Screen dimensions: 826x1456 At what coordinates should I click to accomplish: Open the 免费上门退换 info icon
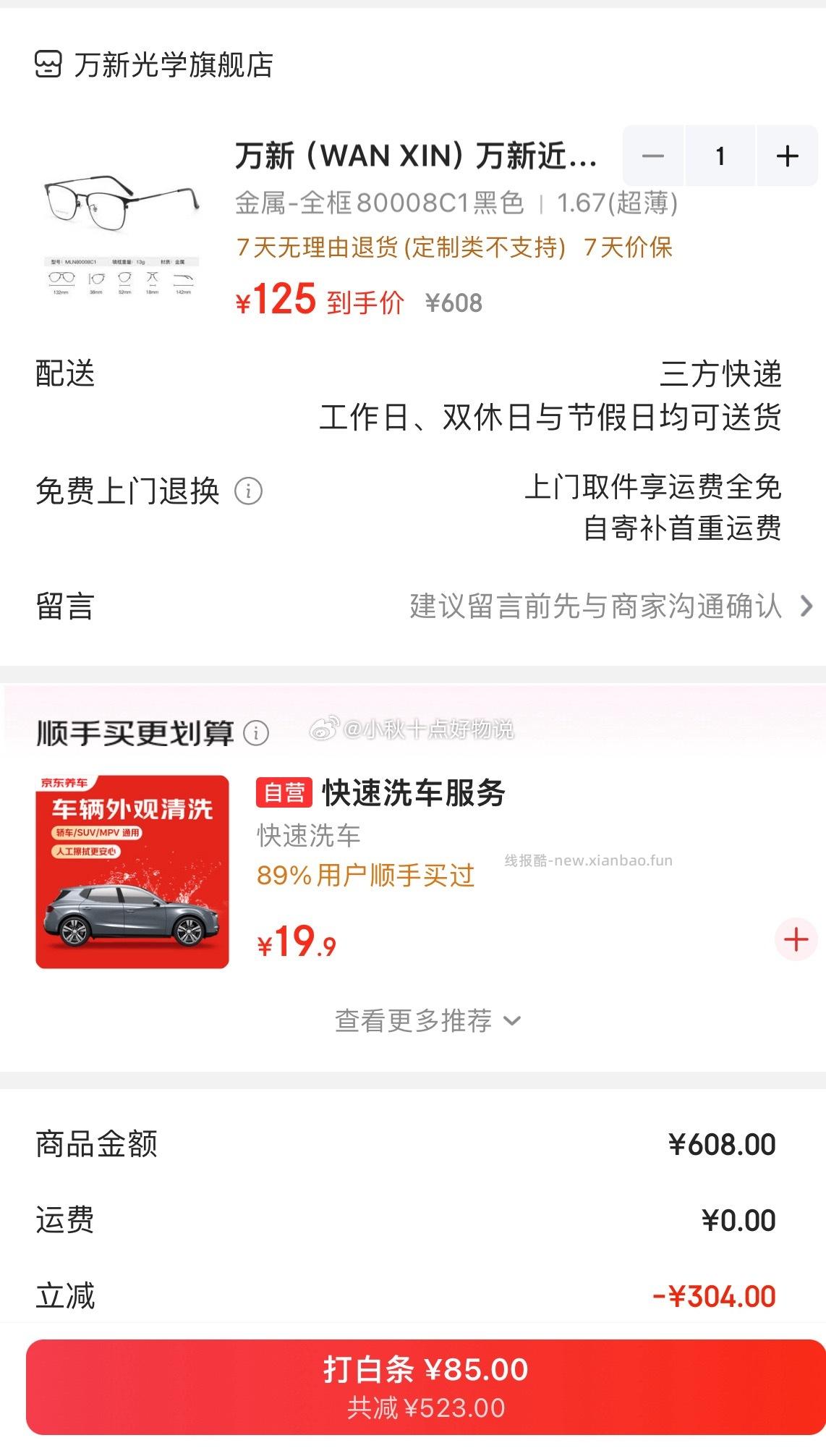pos(250,492)
